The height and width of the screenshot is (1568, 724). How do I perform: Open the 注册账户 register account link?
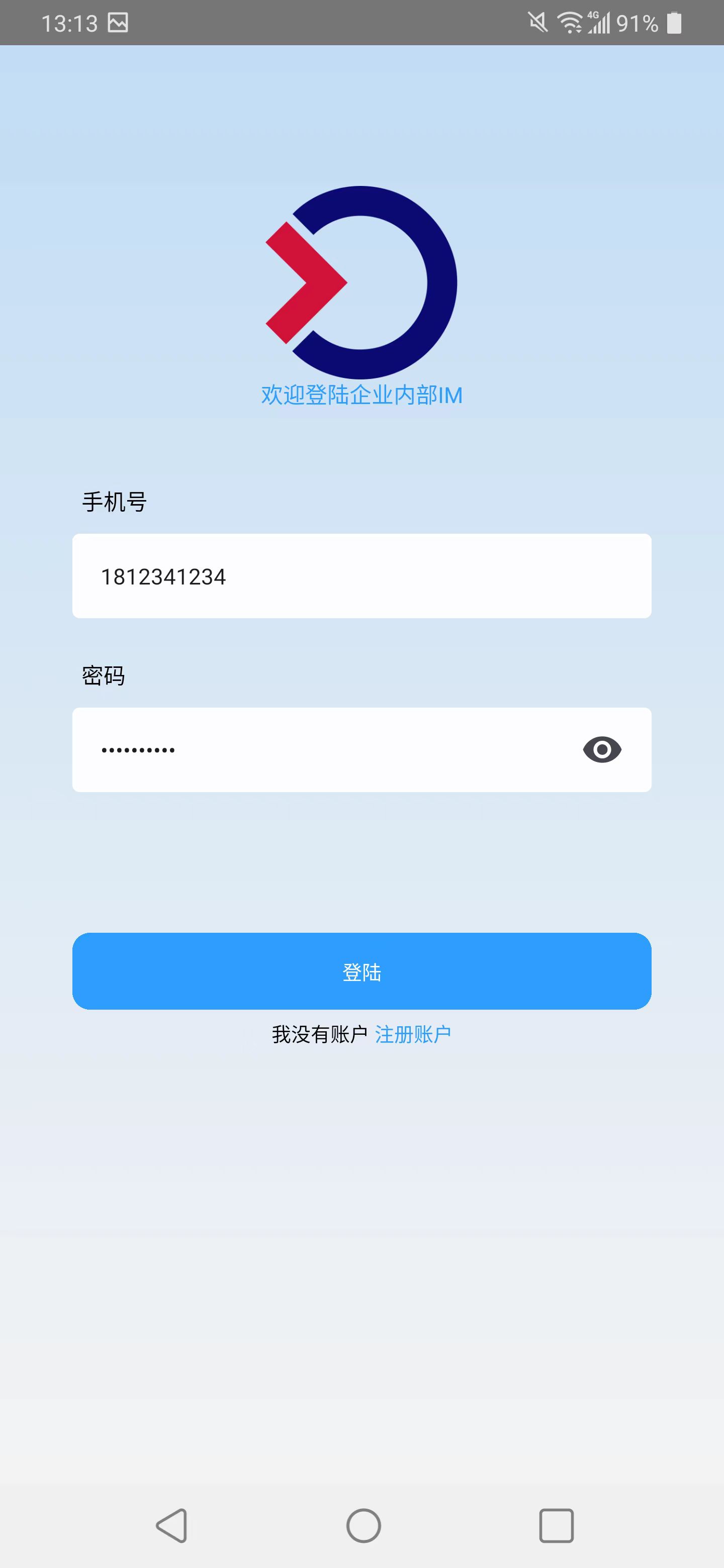tap(413, 1034)
